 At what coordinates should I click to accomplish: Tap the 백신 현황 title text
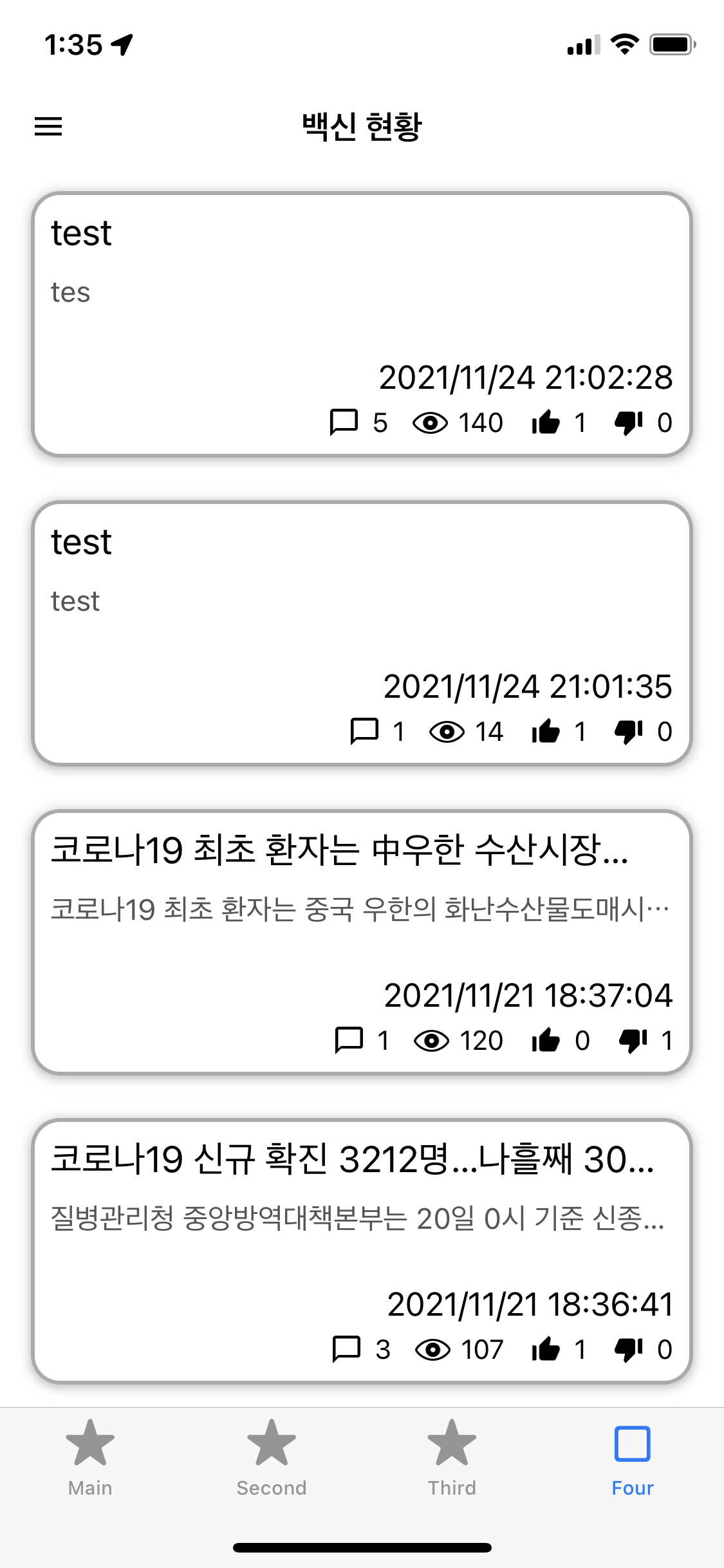point(362,126)
